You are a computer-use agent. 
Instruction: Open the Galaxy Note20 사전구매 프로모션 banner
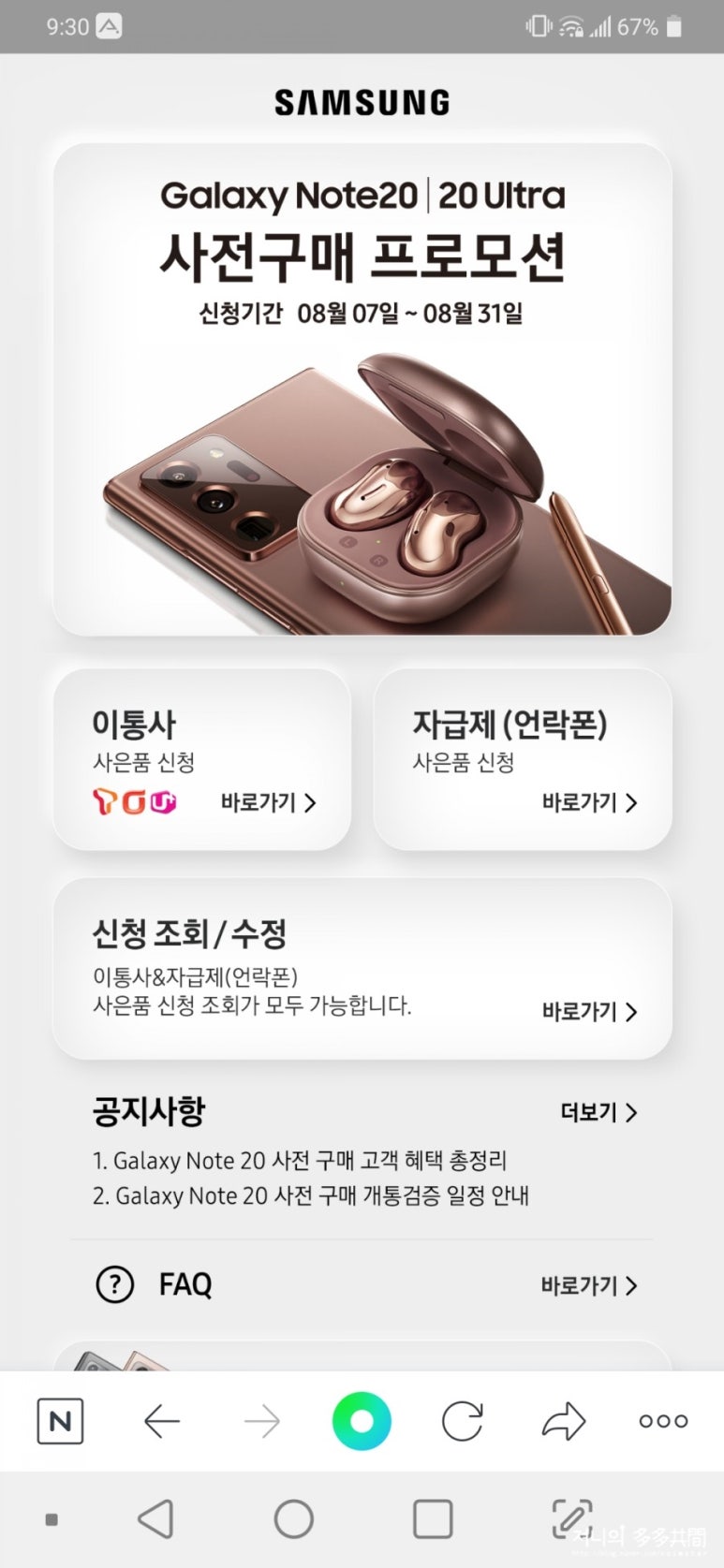pos(362,389)
